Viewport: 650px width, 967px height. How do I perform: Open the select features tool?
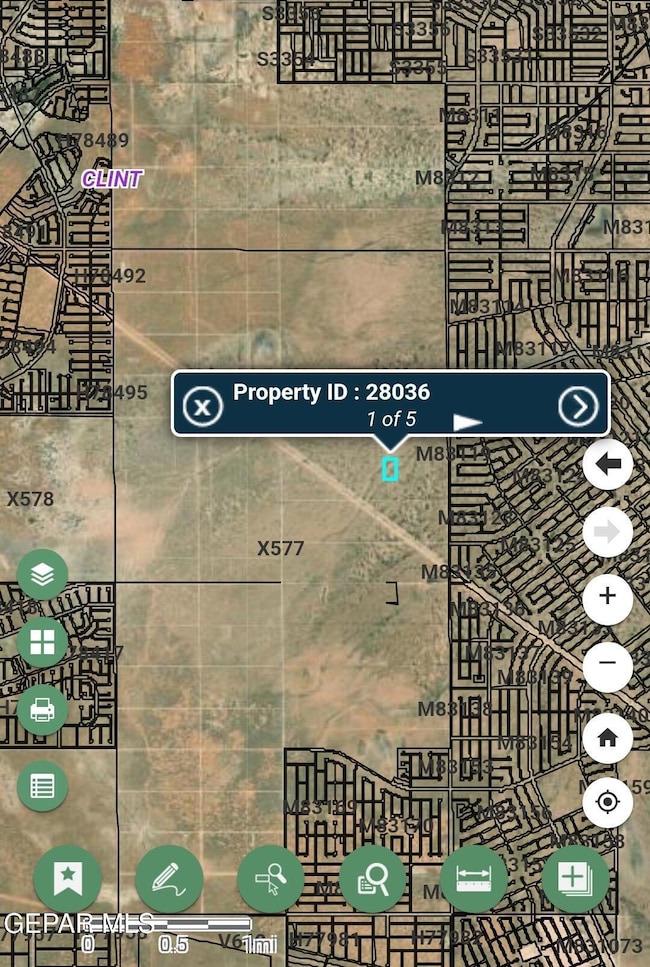(271, 879)
